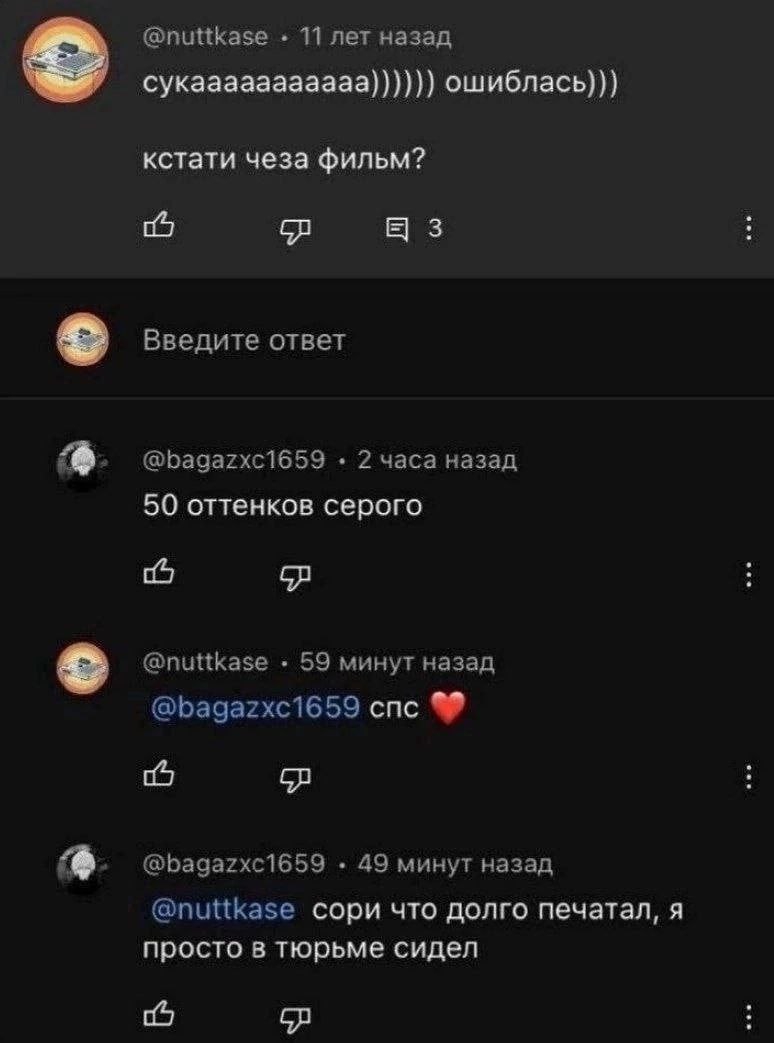Like the "50 оттенков серого" reply
The height and width of the screenshot is (1043, 774).
(x=160, y=576)
